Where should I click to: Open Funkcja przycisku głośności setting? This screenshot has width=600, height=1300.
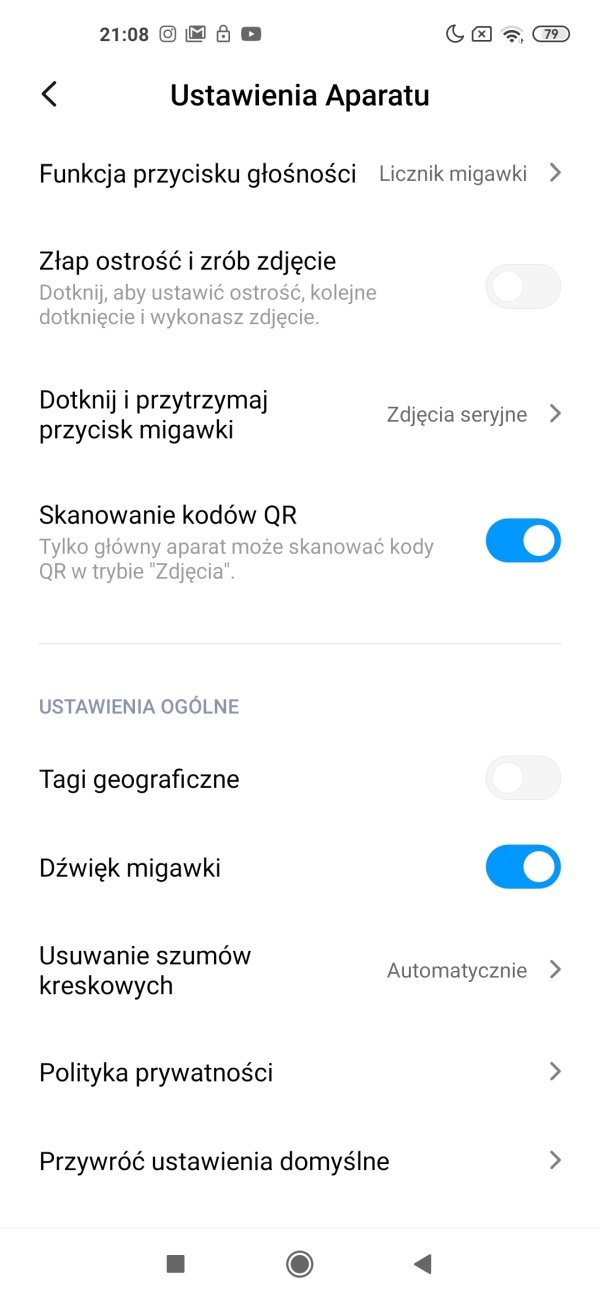click(x=300, y=174)
